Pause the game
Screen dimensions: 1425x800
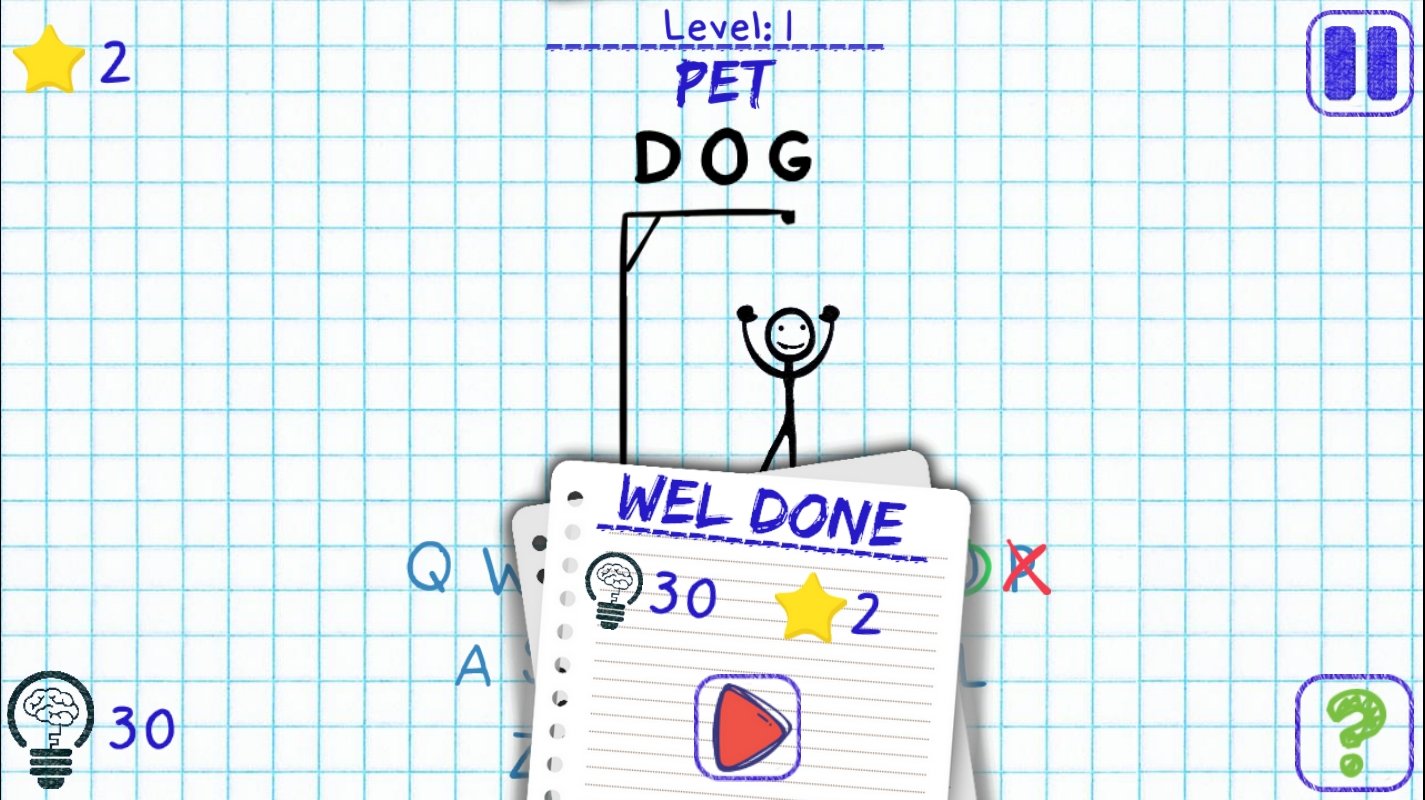pos(1358,62)
